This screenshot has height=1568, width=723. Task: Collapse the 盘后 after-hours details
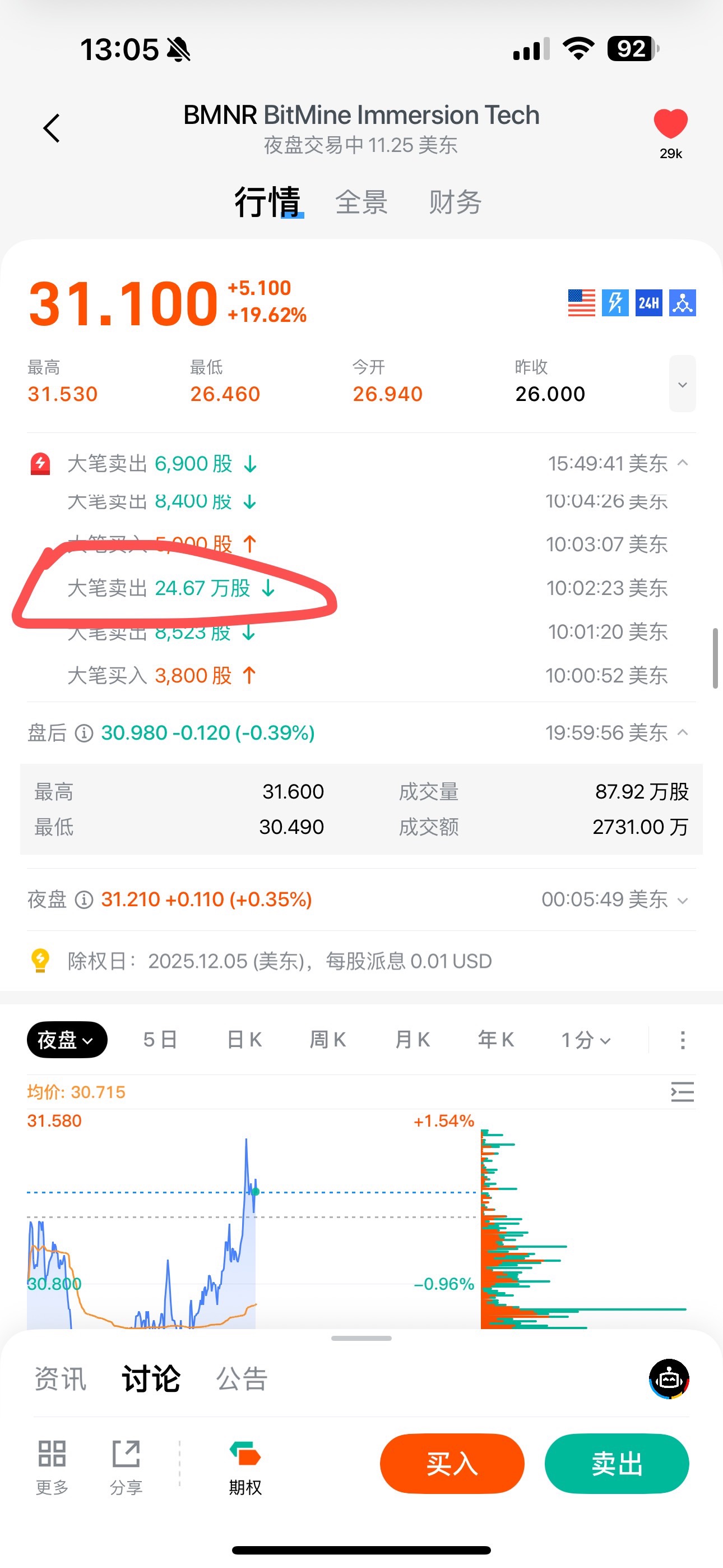point(683,732)
